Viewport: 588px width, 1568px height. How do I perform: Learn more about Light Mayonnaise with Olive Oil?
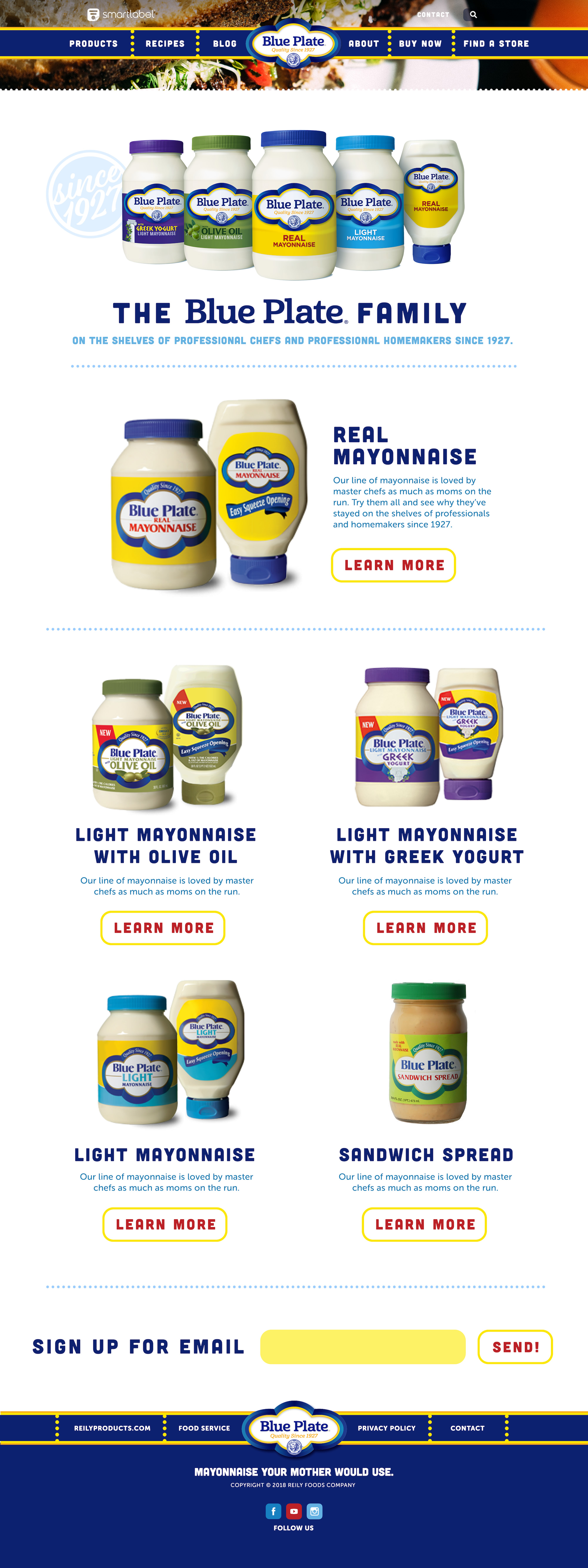[163, 928]
